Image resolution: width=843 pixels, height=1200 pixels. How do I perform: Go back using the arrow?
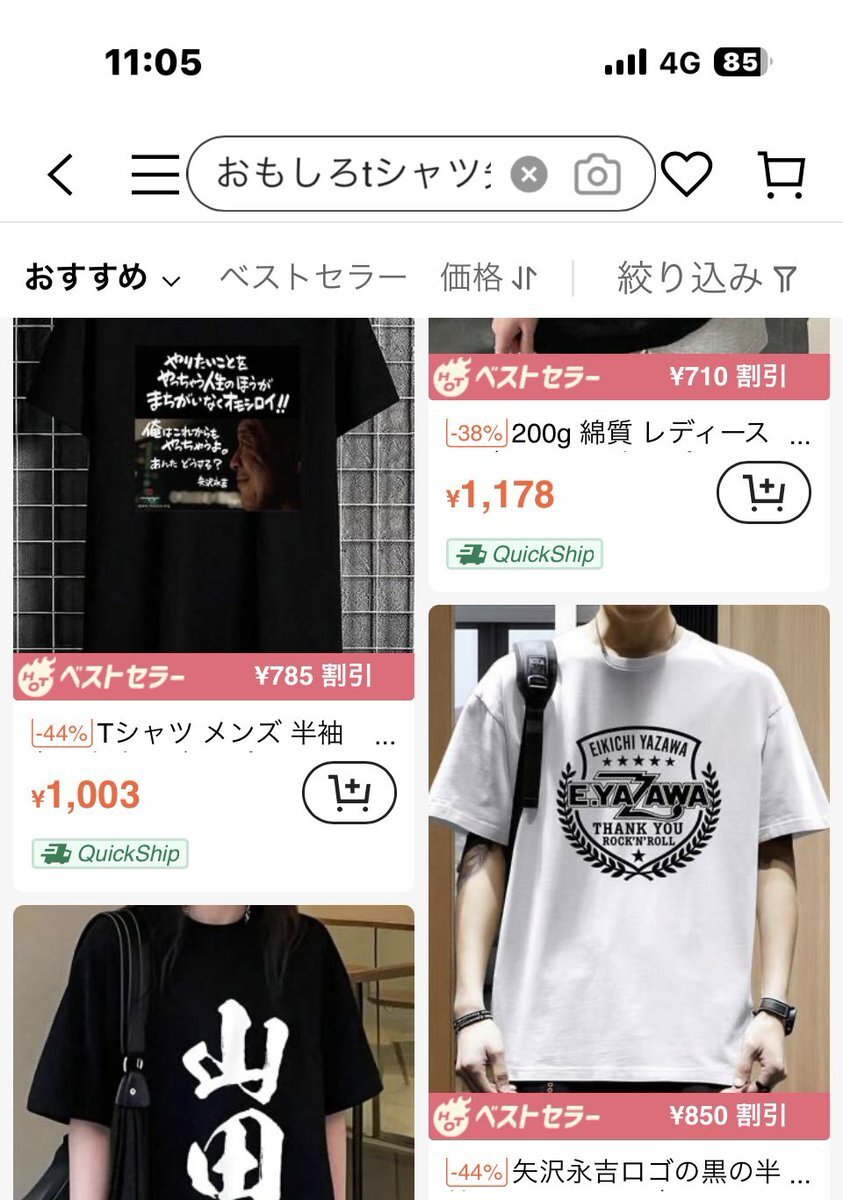coord(61,175)
